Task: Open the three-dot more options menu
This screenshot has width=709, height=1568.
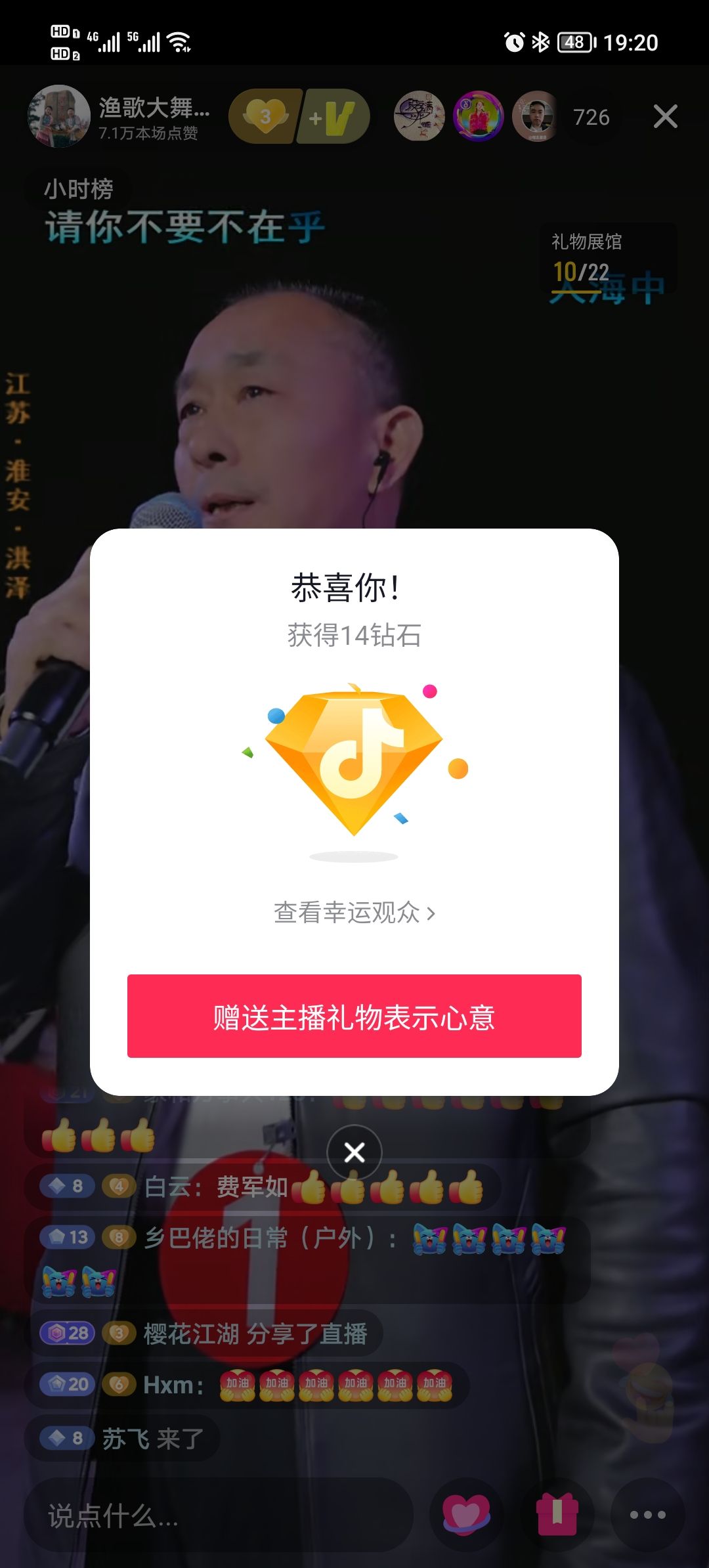Action: tap(647, 1515)
